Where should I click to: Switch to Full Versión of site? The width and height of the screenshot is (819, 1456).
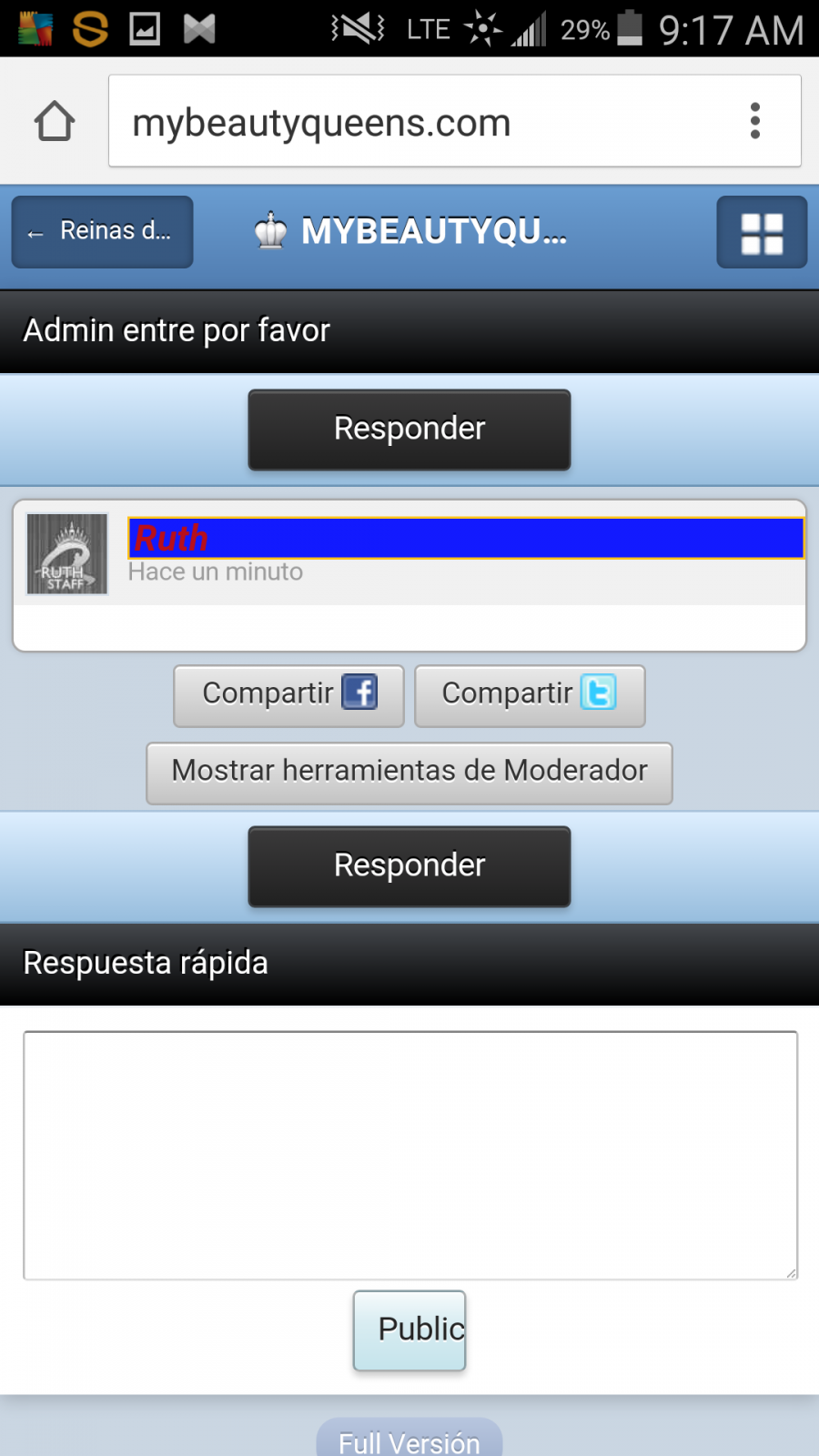409,1440
